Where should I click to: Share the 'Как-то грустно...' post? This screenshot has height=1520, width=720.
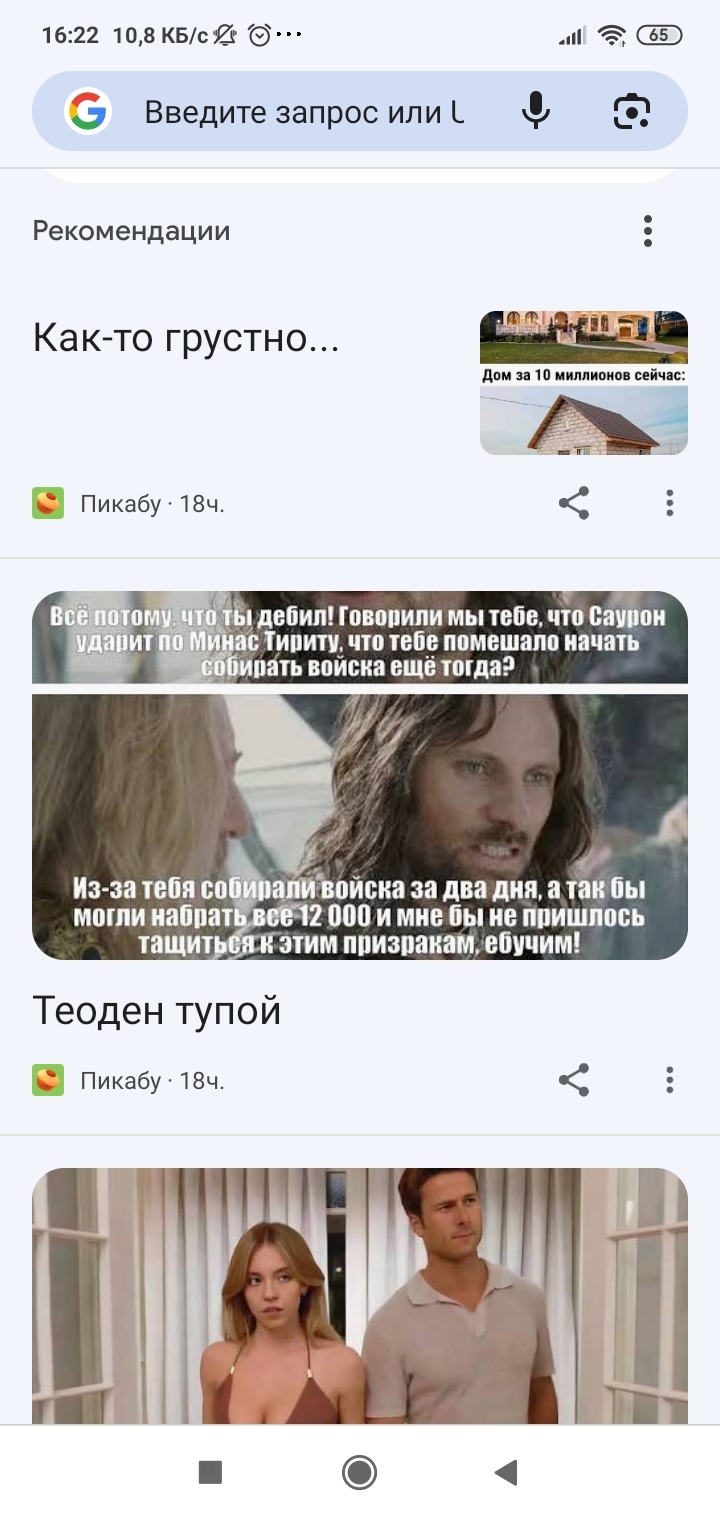[574, 503]
